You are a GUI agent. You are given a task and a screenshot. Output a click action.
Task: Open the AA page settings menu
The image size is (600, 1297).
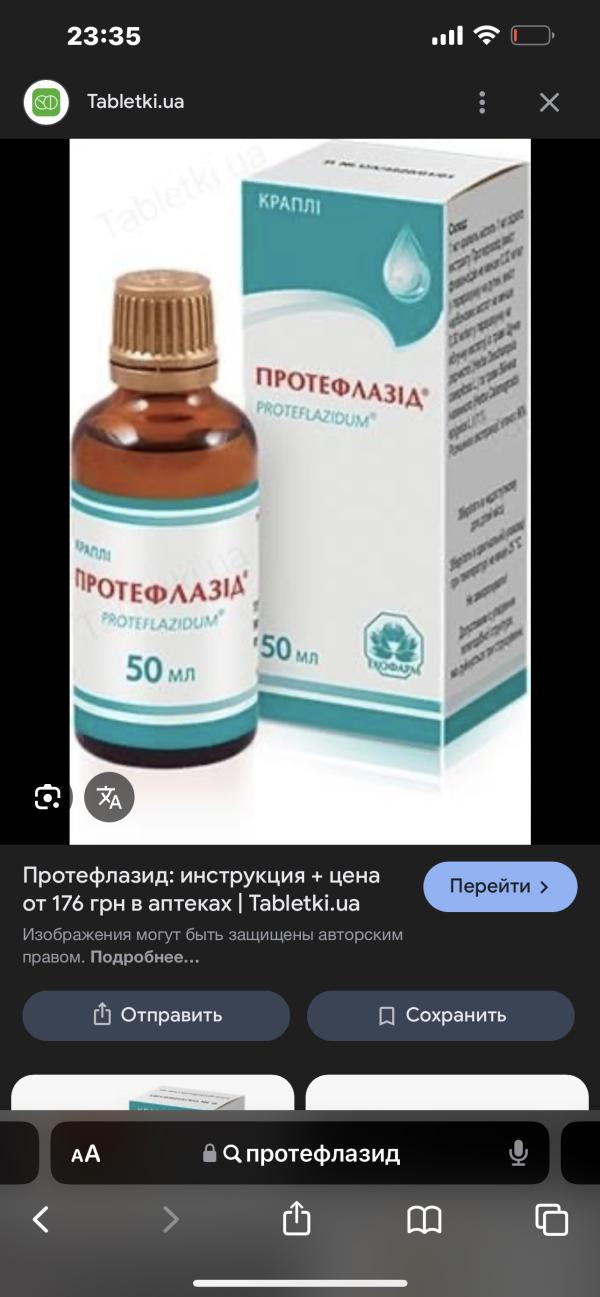pyautogui.click(x=86, y=1153)
